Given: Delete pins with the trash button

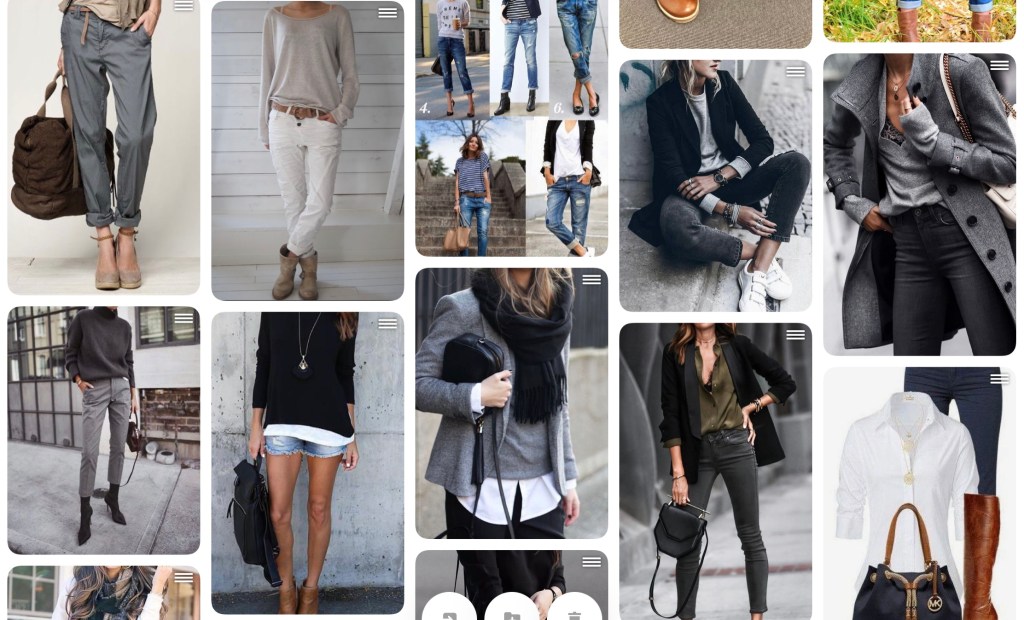Looking at the screenshot, I should point(574,612).
